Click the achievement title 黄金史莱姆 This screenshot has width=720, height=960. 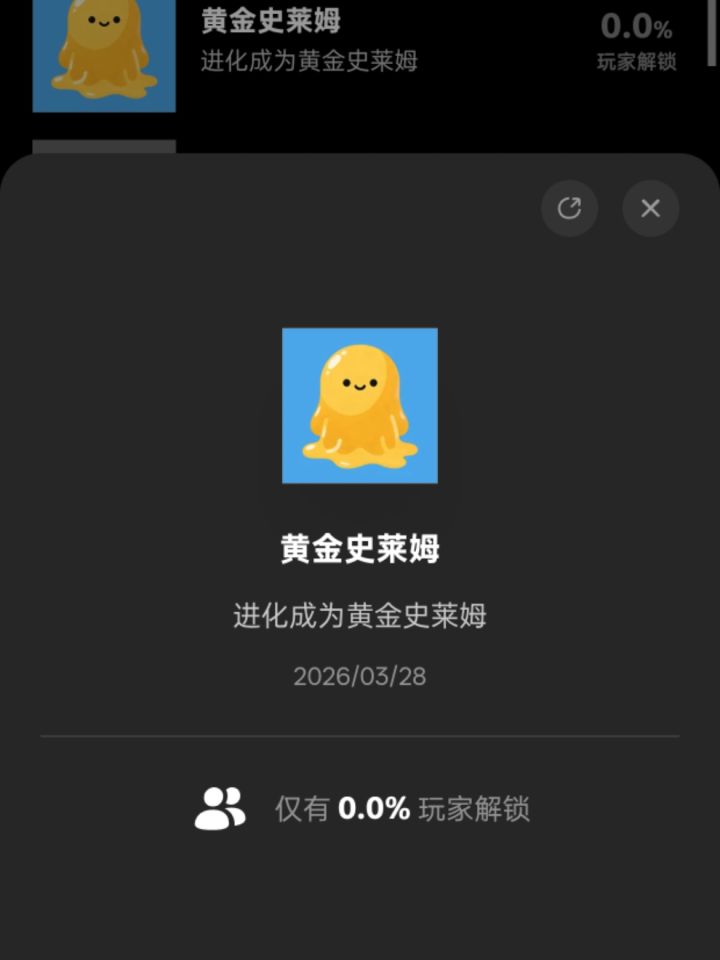coord(360,548)
